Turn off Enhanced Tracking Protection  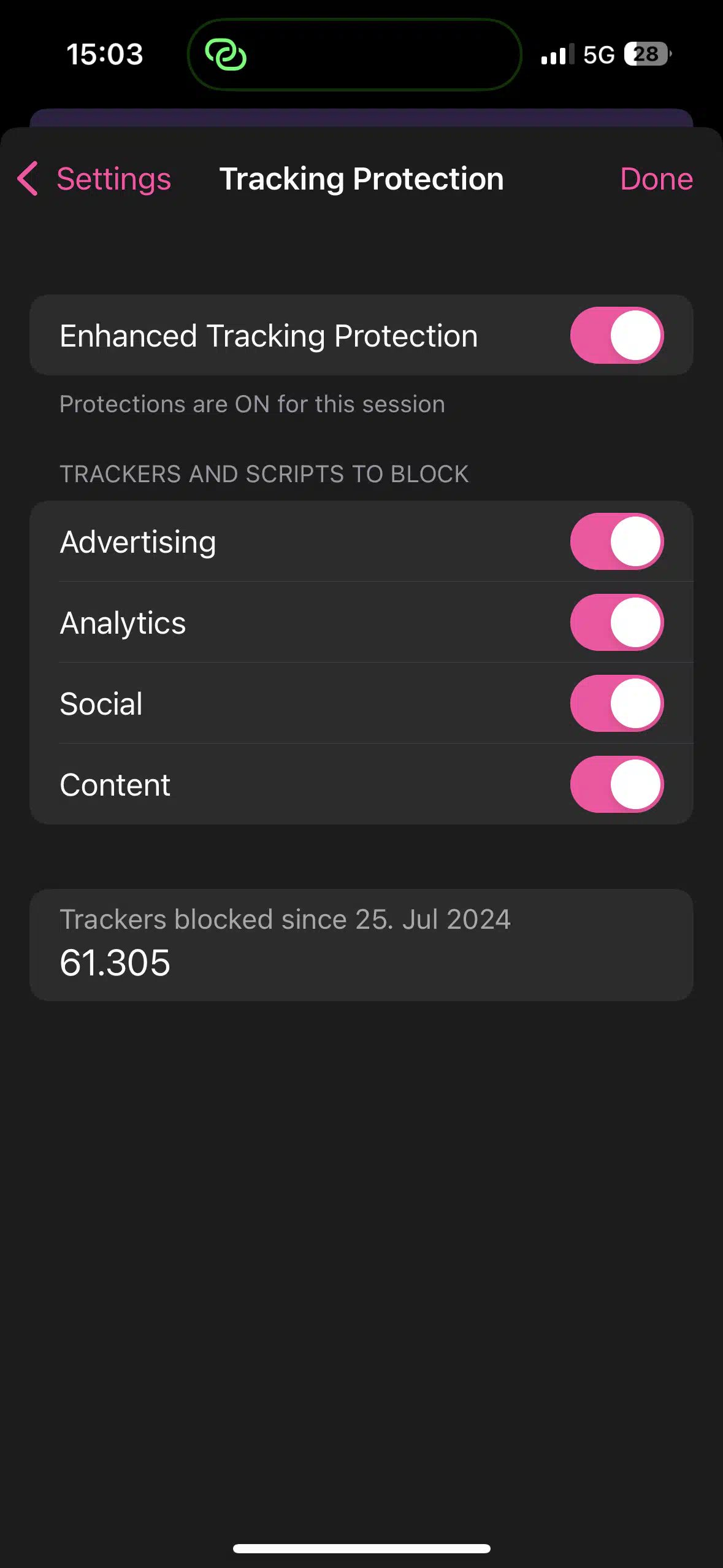pyautogui.click(x=617, y=336)
